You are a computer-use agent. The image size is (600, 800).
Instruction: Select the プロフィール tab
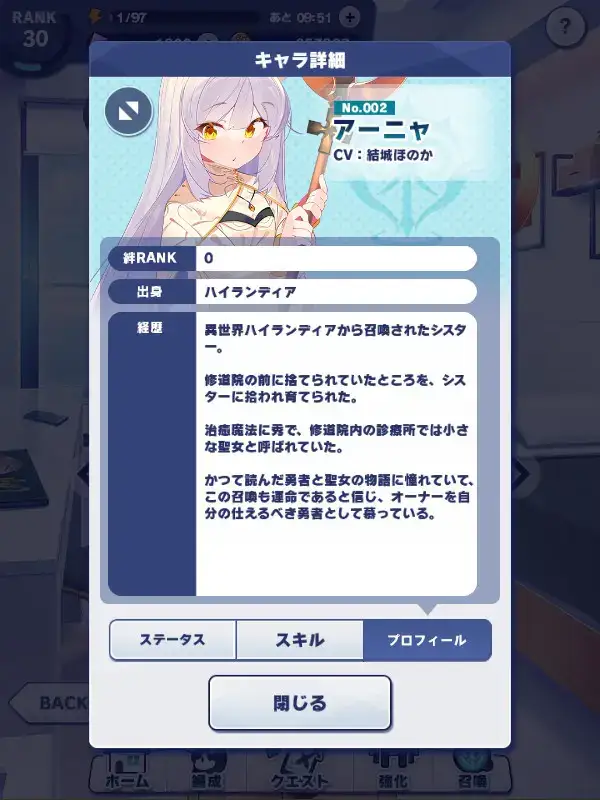tap(427, 640)
